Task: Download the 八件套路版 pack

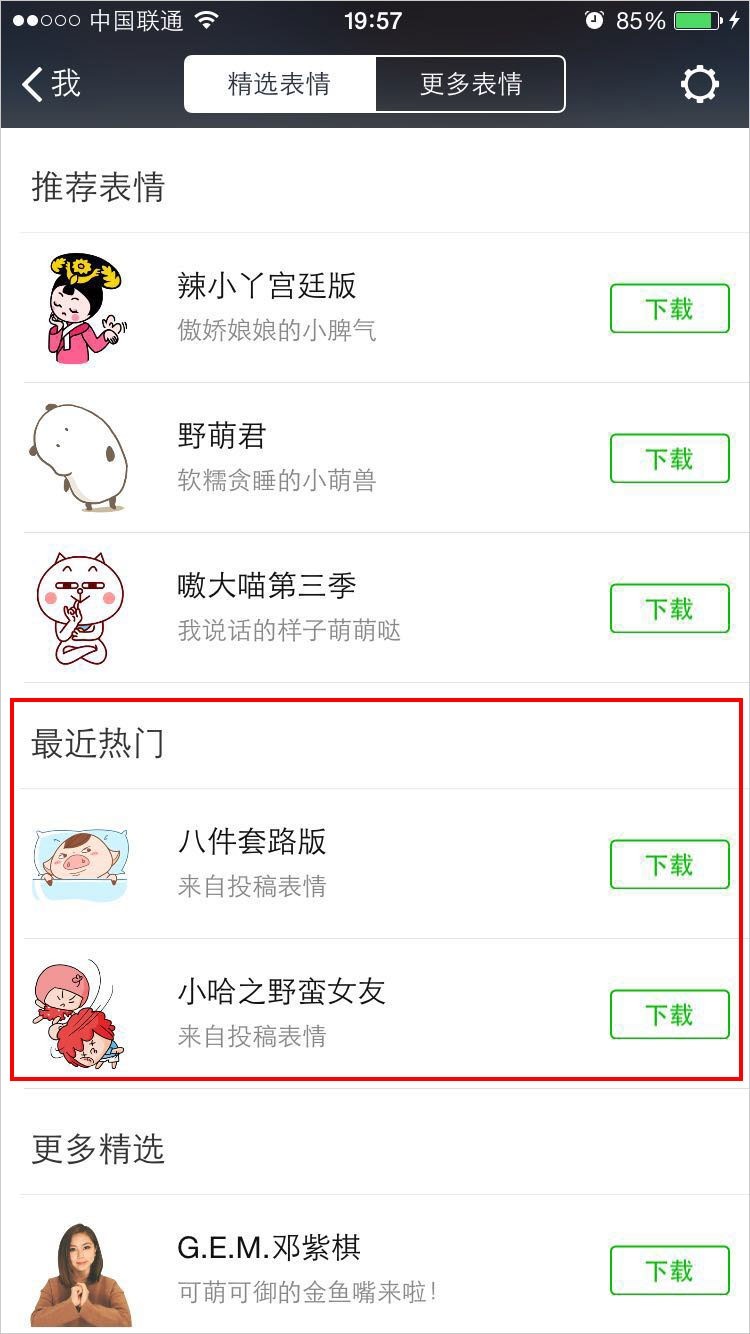Action: point(669,864)
